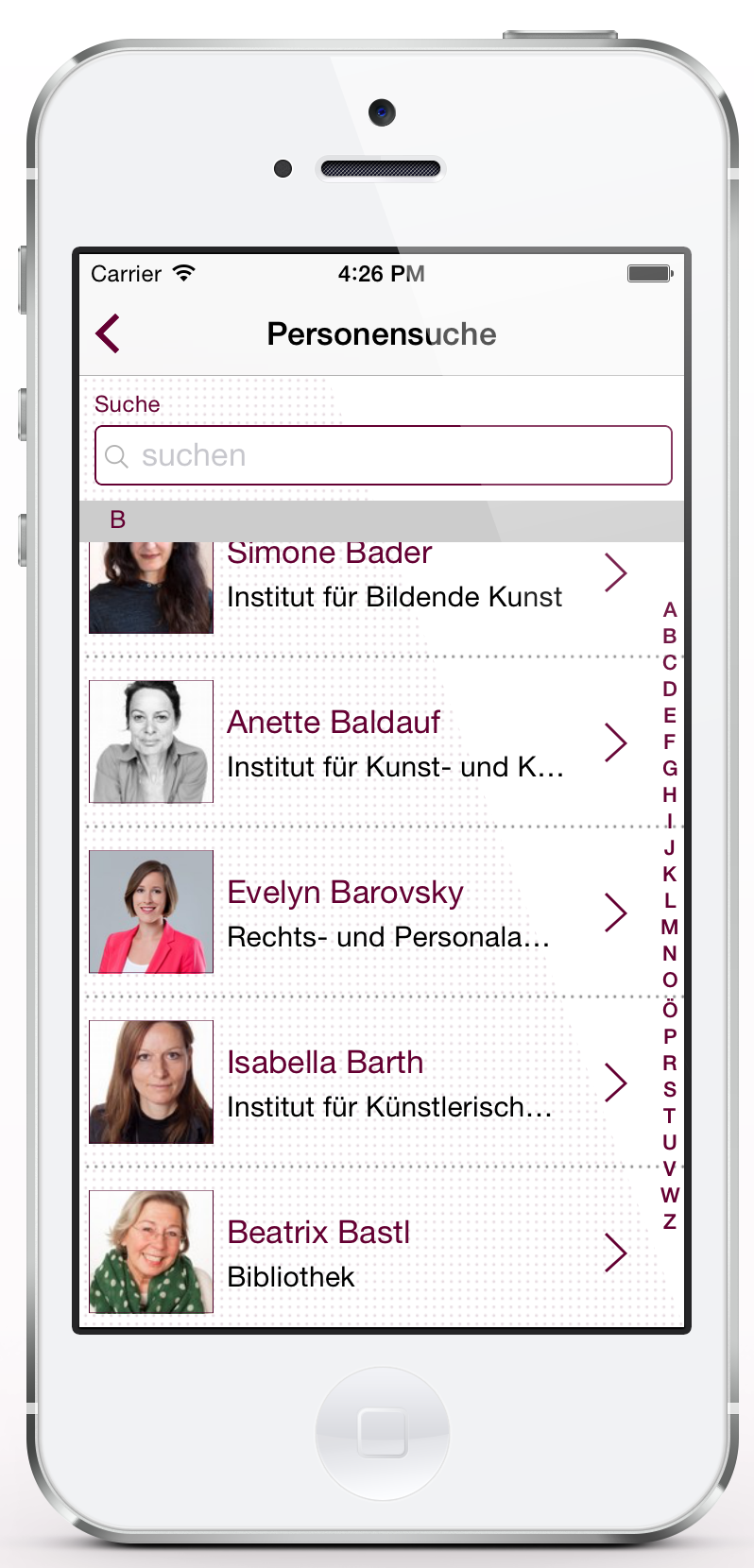Go back using the top-left arrow

tap(109, 333)
